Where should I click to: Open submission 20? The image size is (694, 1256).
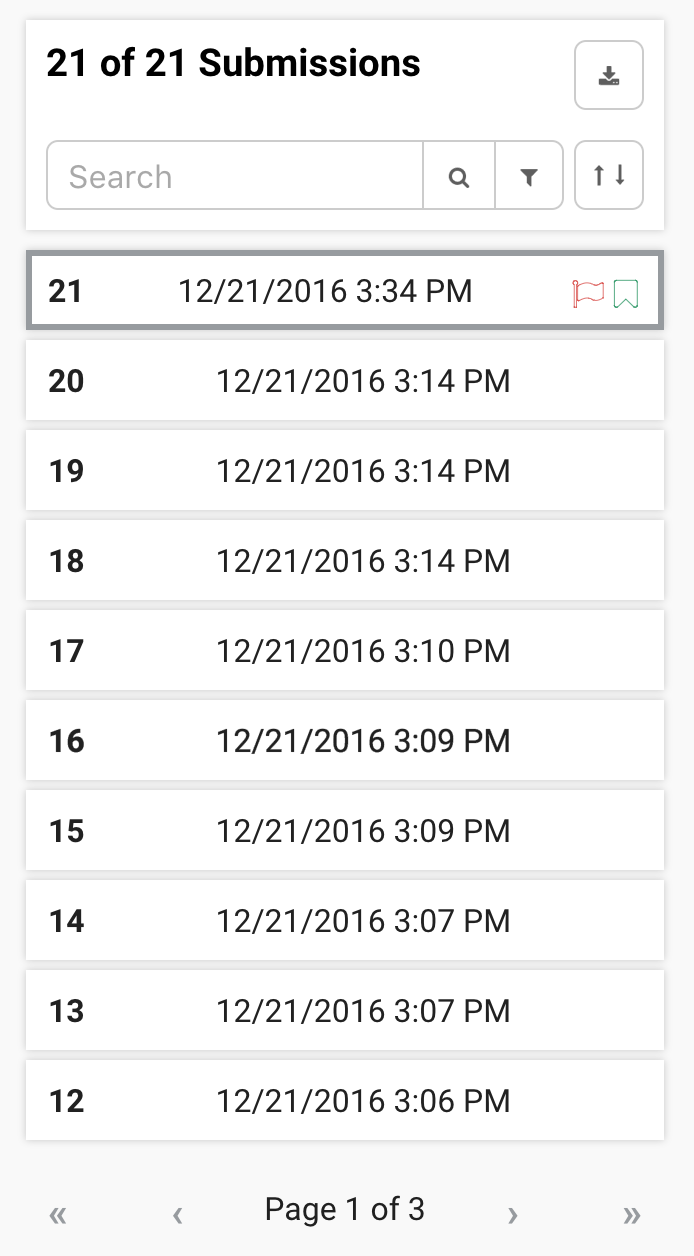click(x=344, y=381)
